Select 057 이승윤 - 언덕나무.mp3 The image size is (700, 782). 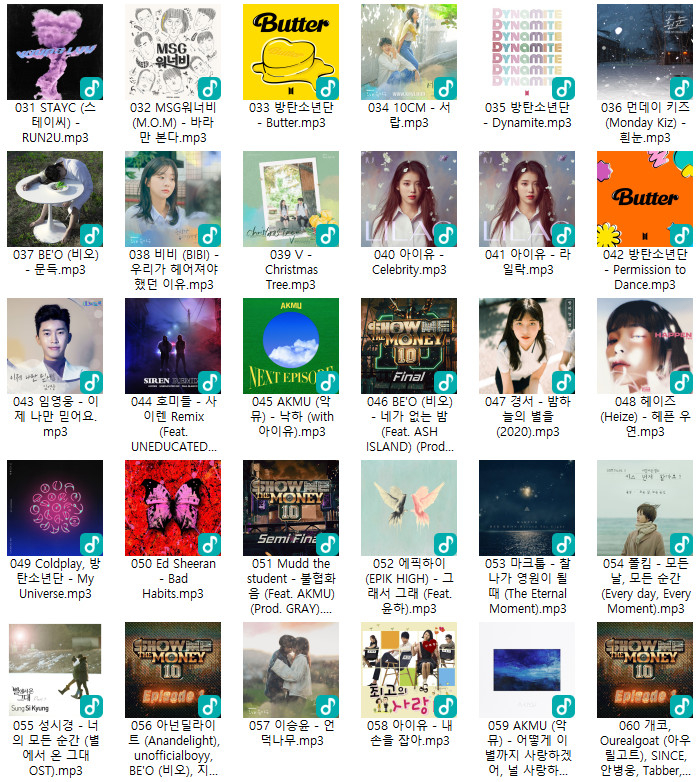(291, 670)
